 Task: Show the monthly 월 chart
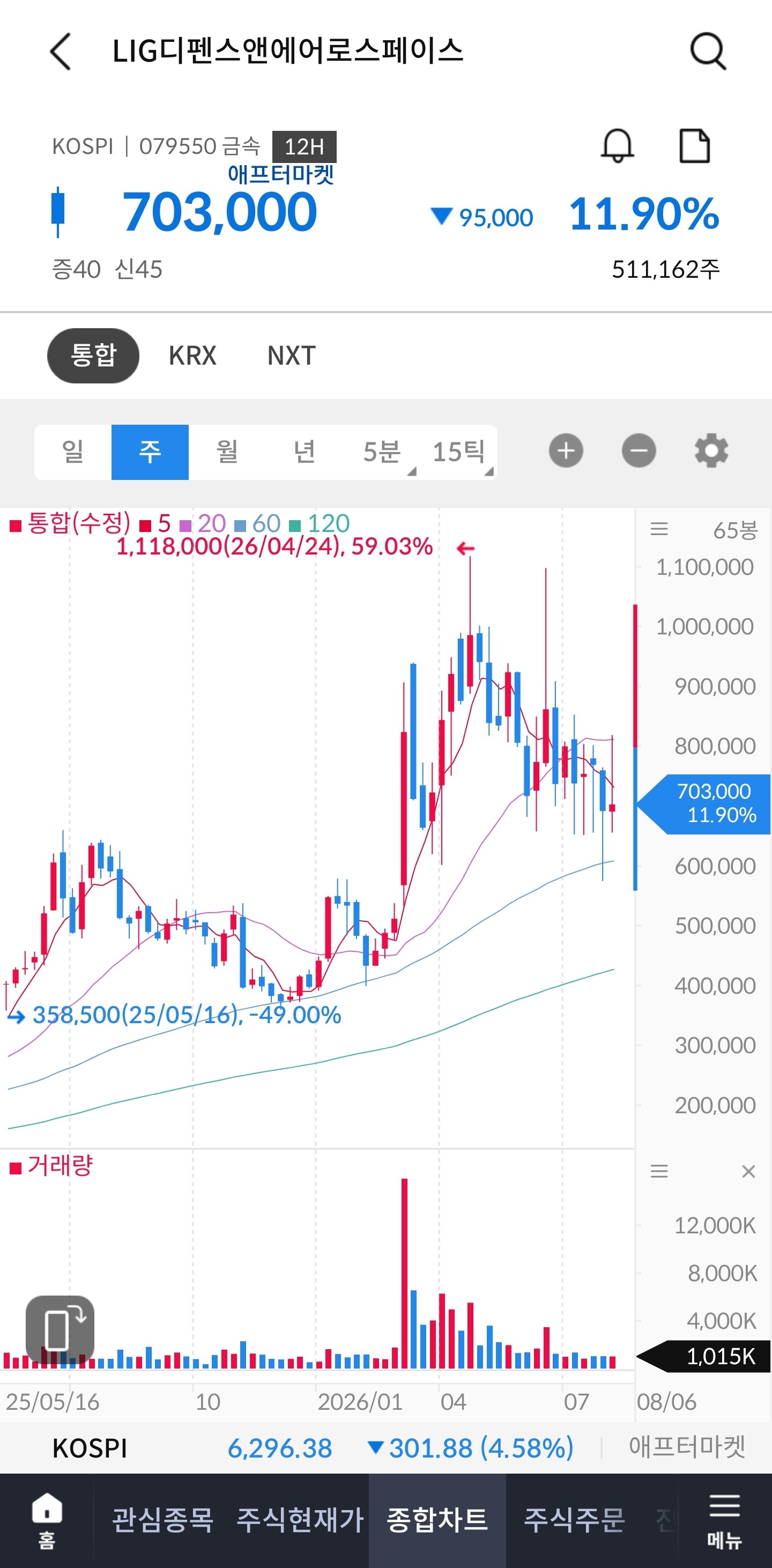point(227,452)
